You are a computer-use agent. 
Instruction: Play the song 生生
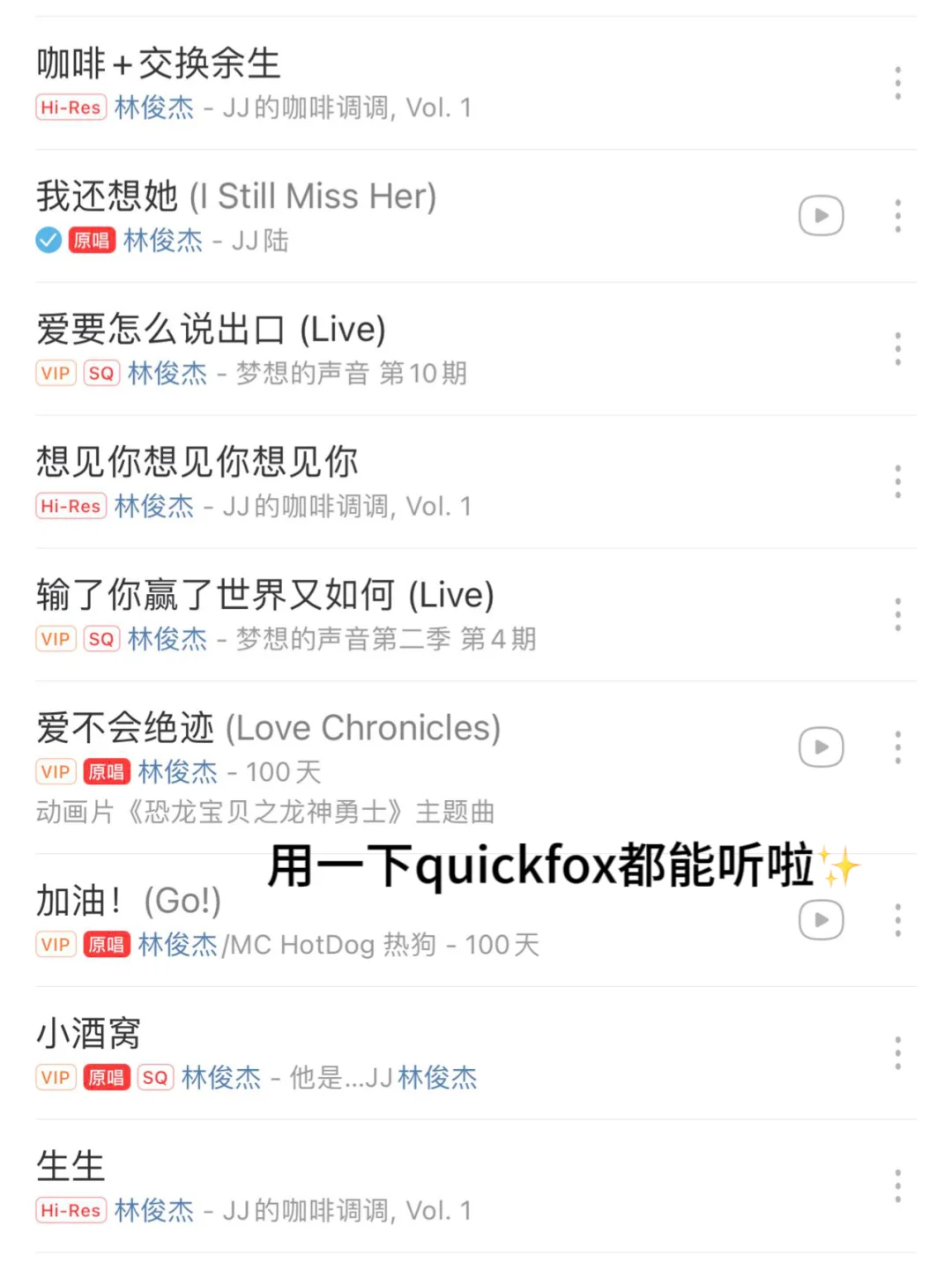[x=71, y=1166]
